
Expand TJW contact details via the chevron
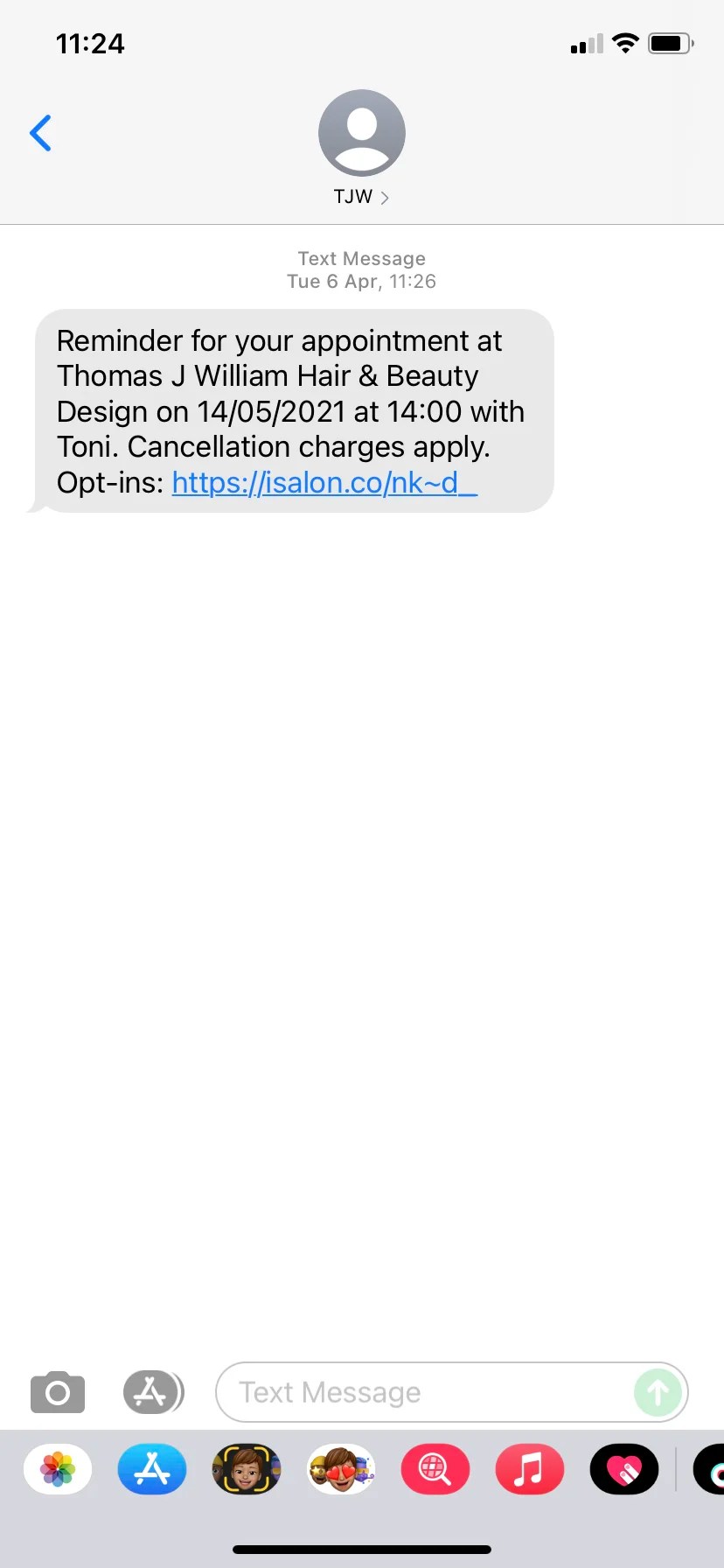pyautogui.click(x=386, y=197)
